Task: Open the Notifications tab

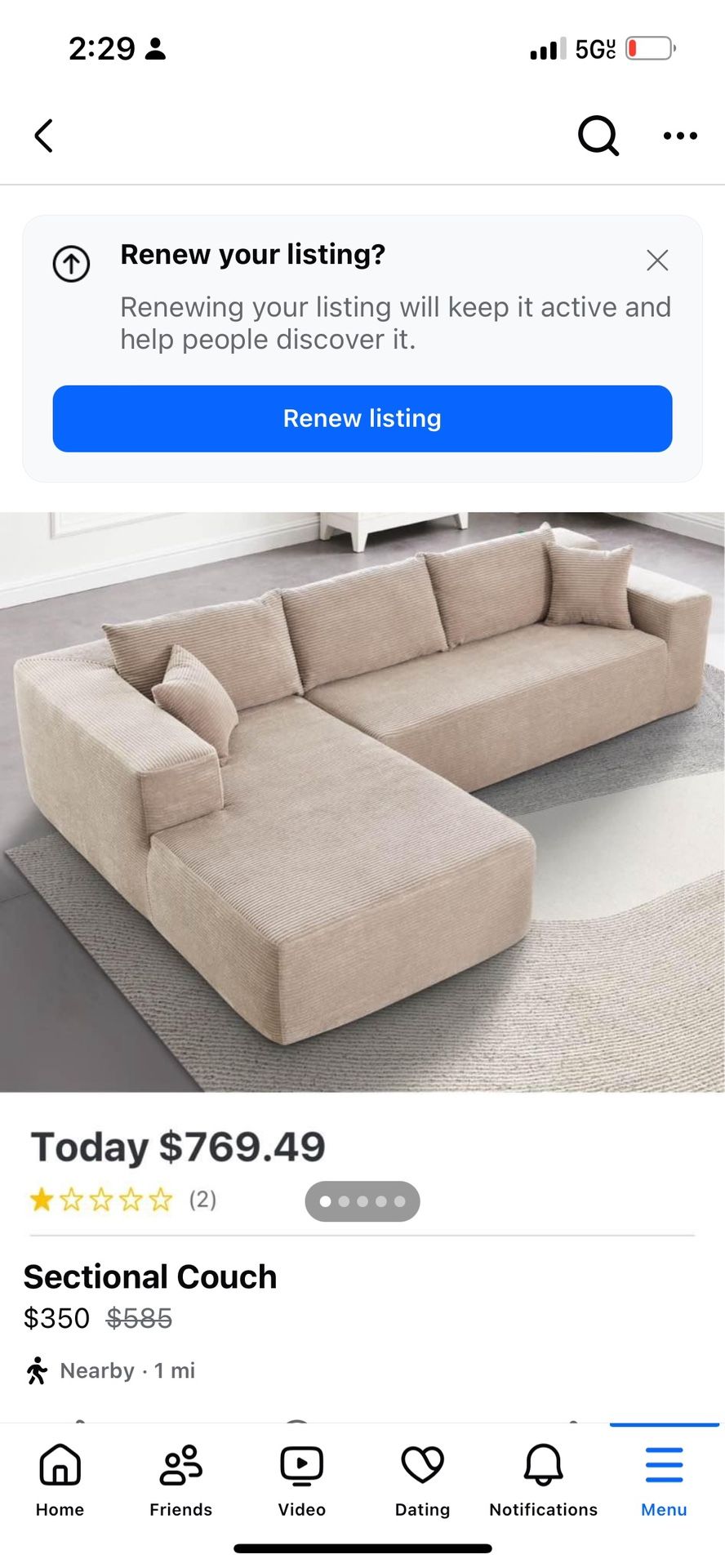Action: coord(543,1480)
